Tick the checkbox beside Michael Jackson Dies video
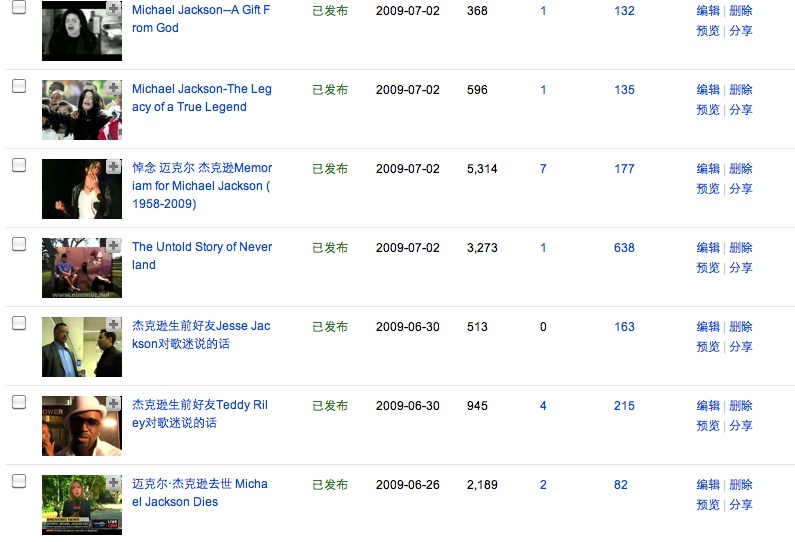Image resolution: width=795 pixels, height=542 pixels. click(19, 481)
